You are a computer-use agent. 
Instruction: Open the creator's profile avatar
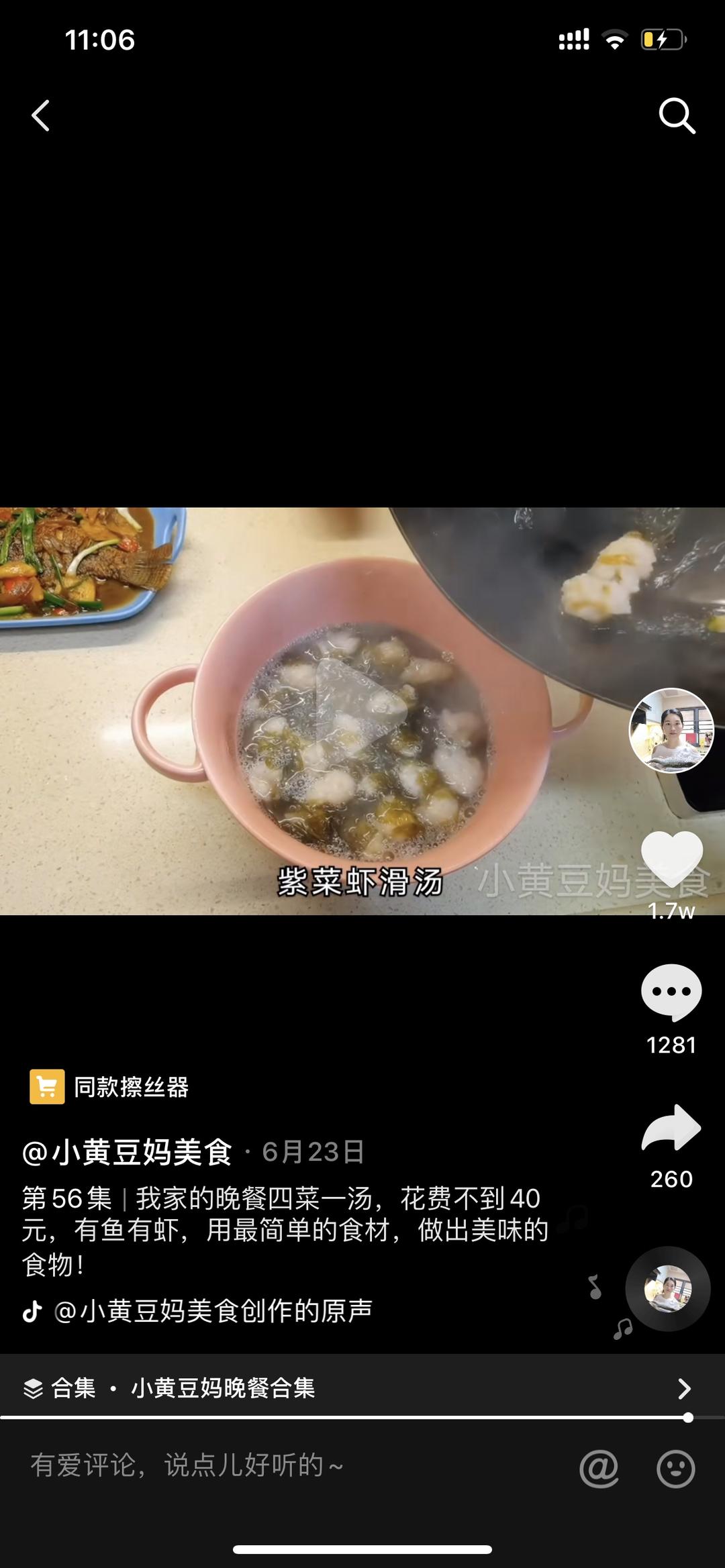point(671,730)
